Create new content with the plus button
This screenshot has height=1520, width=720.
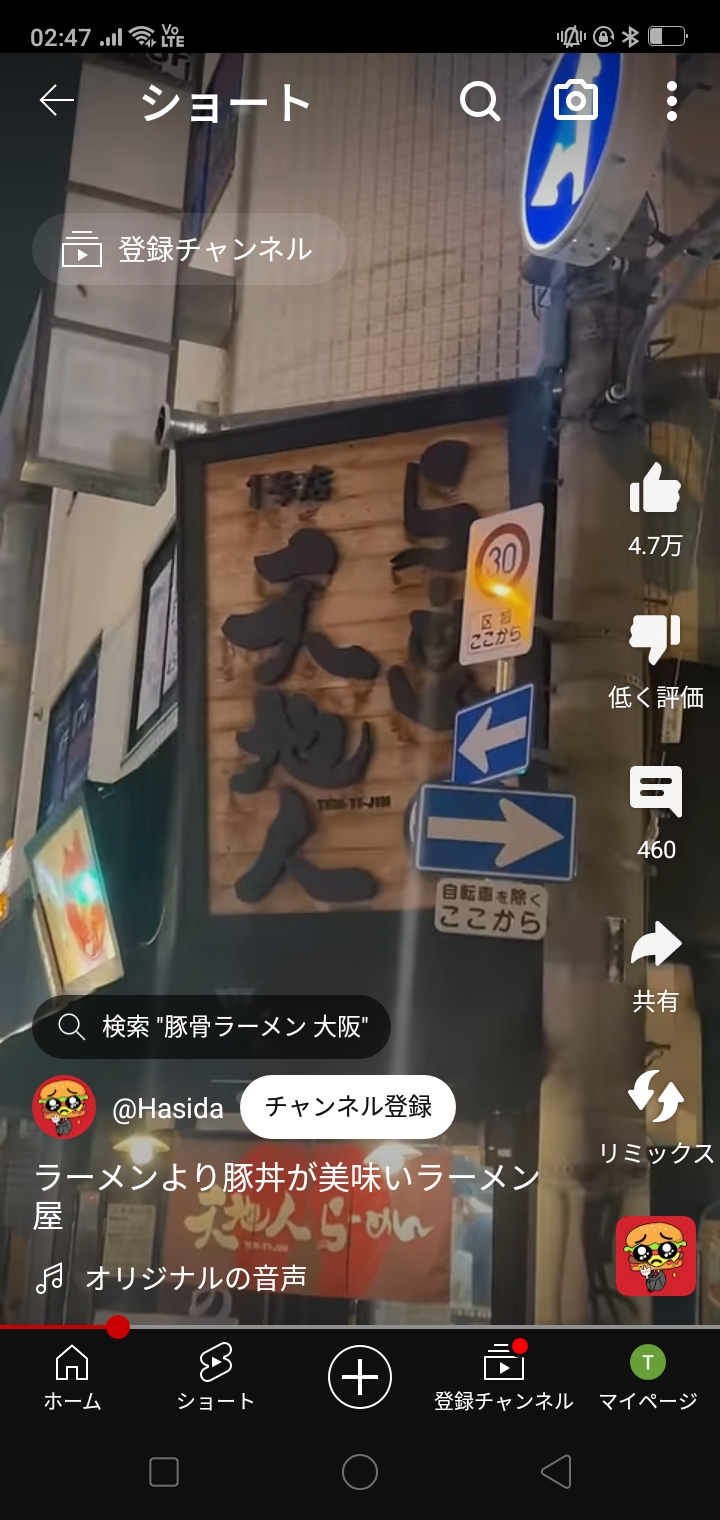tap(360, 1377)
